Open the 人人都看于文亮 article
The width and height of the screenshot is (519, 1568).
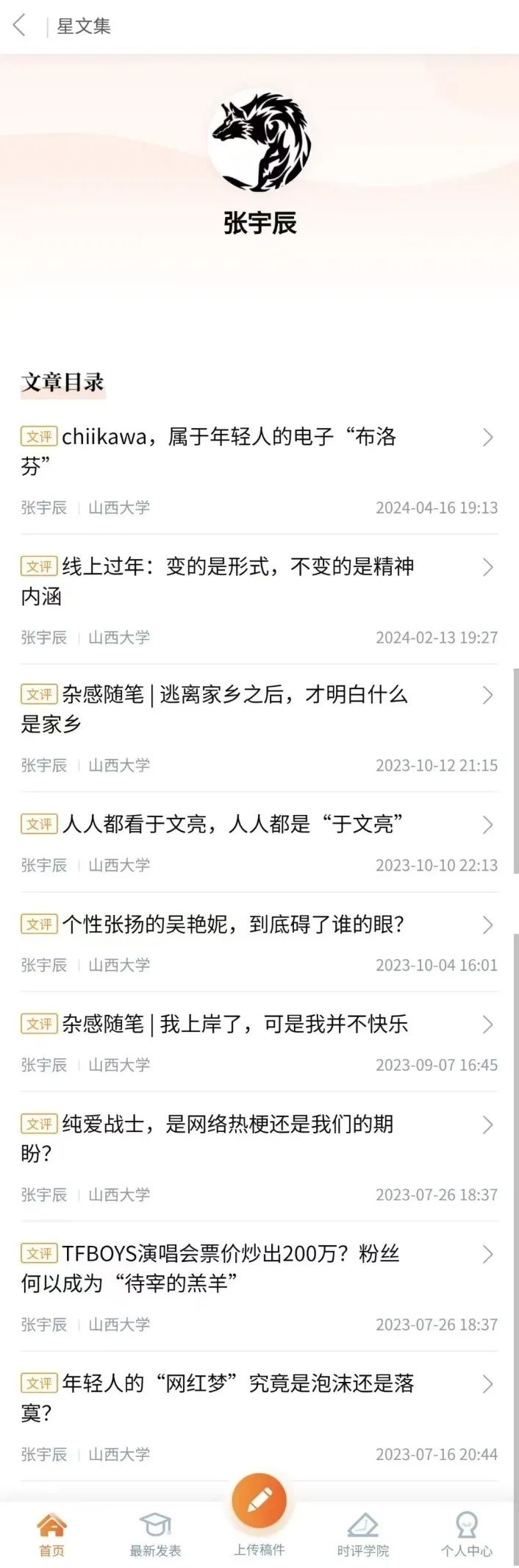point(232,824)
